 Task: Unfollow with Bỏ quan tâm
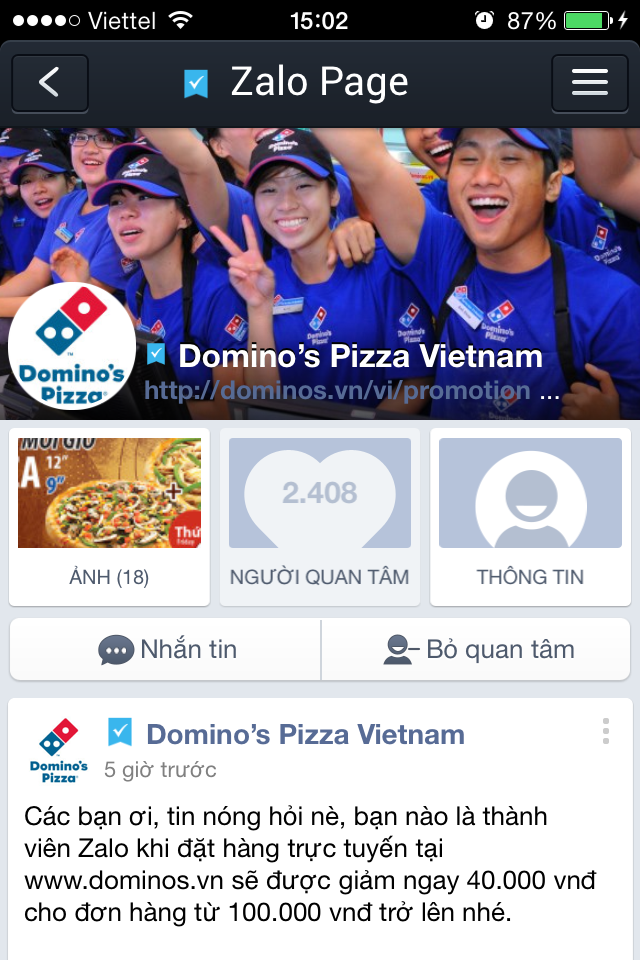(x=479, y=650)
